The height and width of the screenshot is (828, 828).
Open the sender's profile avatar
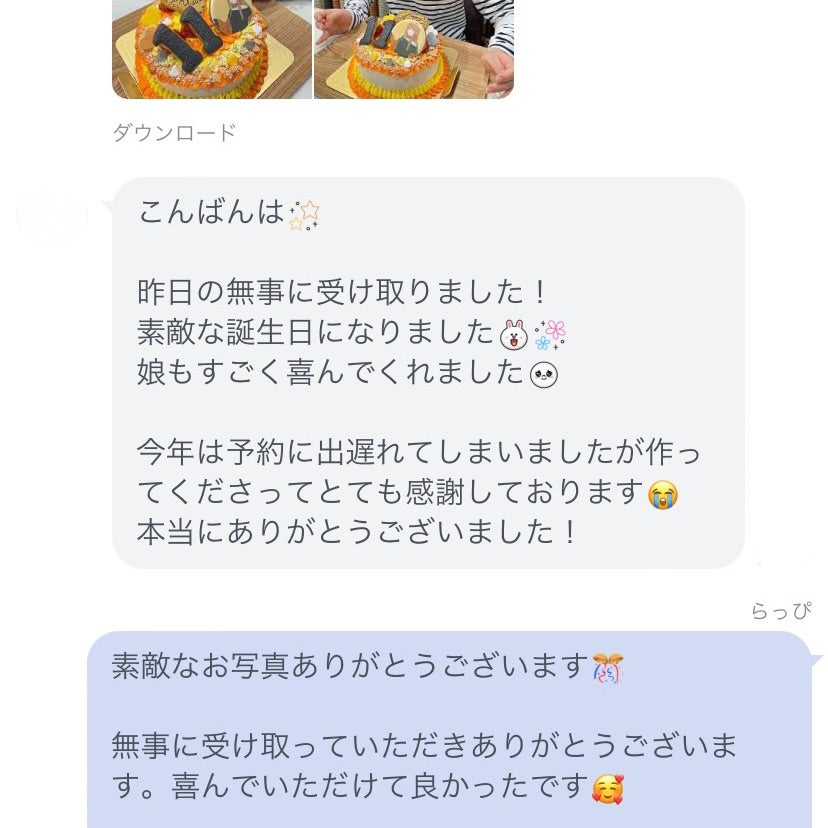[x=53, y=214]
